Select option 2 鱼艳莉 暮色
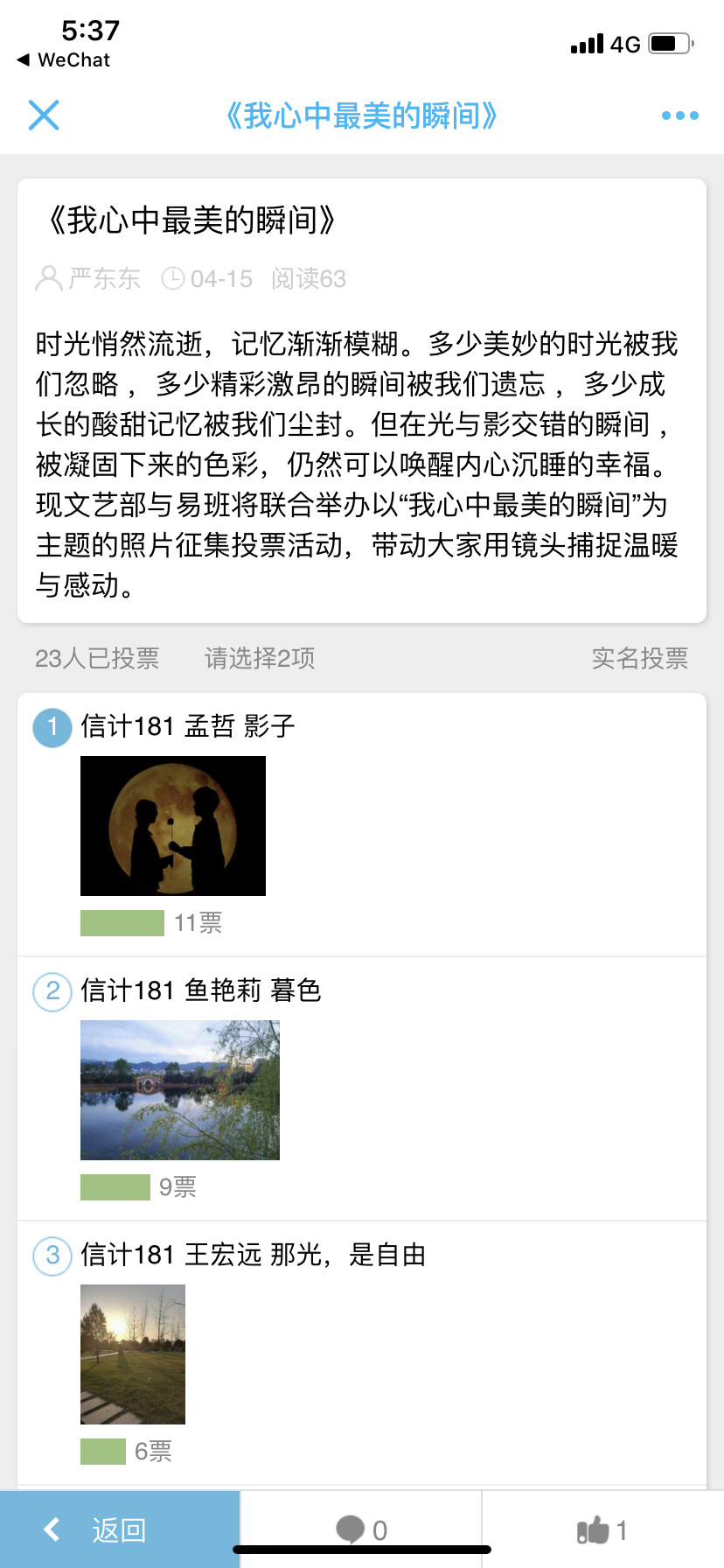 [52, 992]
